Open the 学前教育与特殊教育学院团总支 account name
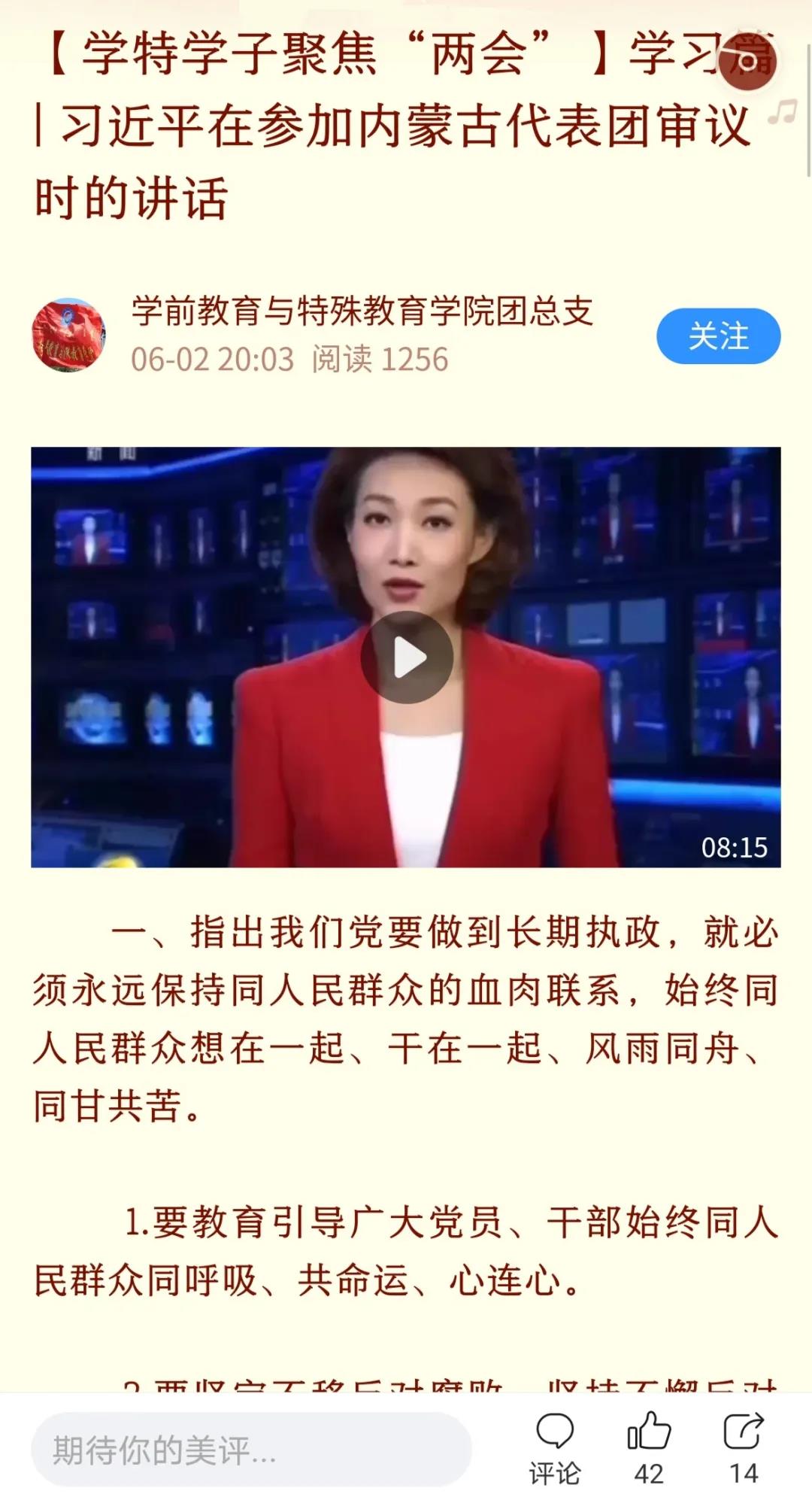Viewport: 812px width, 1506px height. tap(362, 311)
